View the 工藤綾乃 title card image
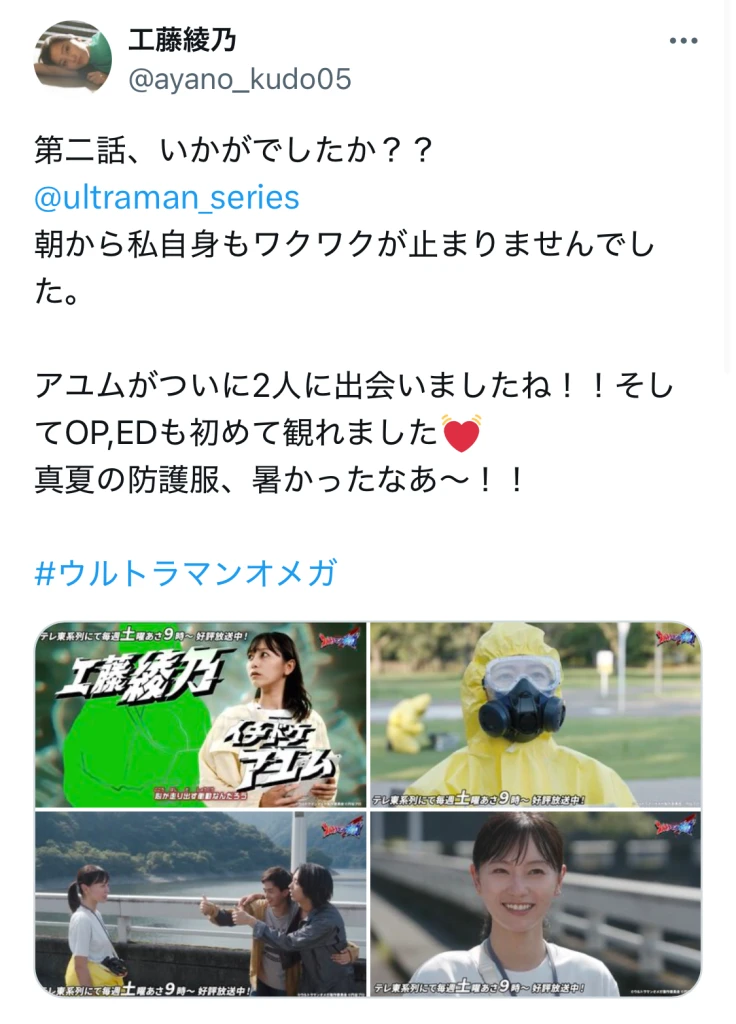 coord(200,714)
